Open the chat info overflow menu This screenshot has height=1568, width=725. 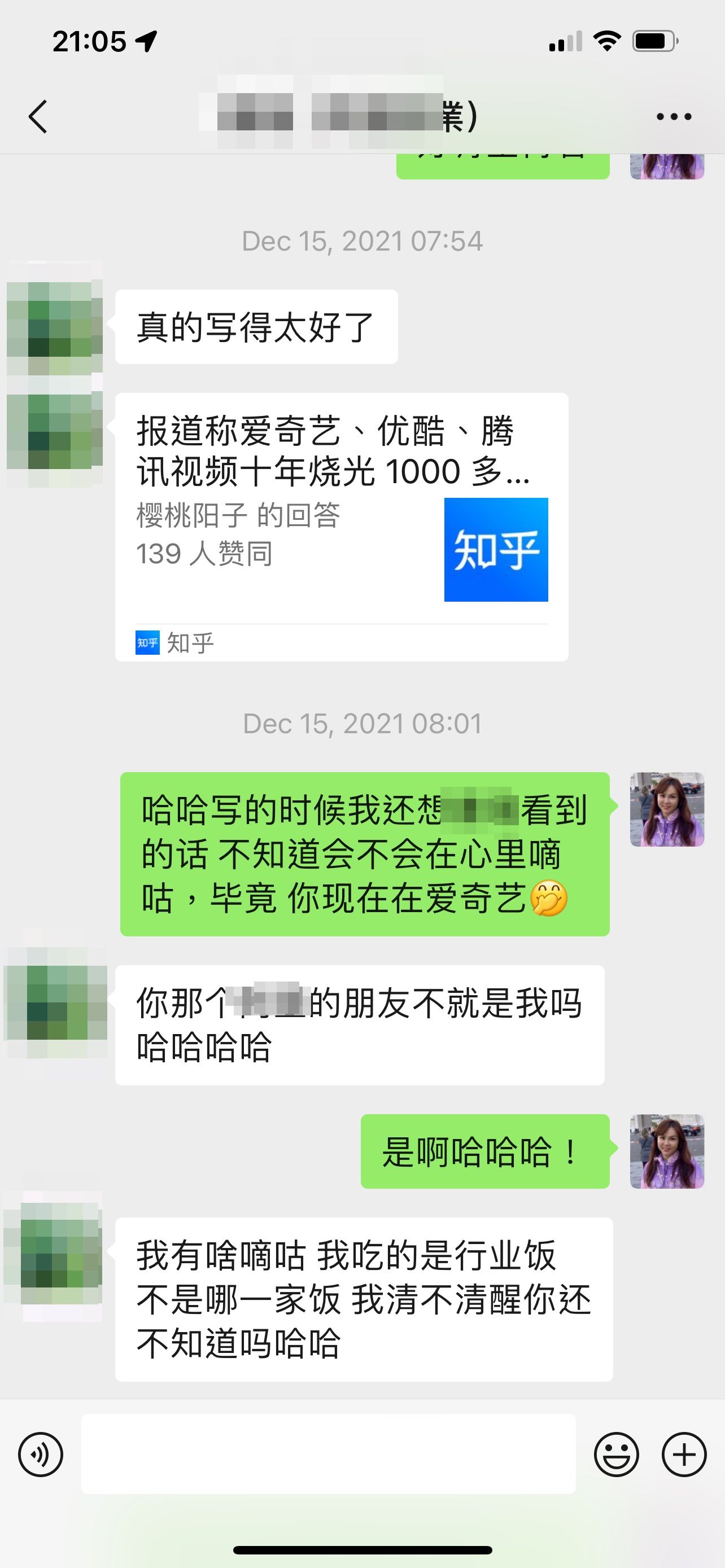coord(674,117)
